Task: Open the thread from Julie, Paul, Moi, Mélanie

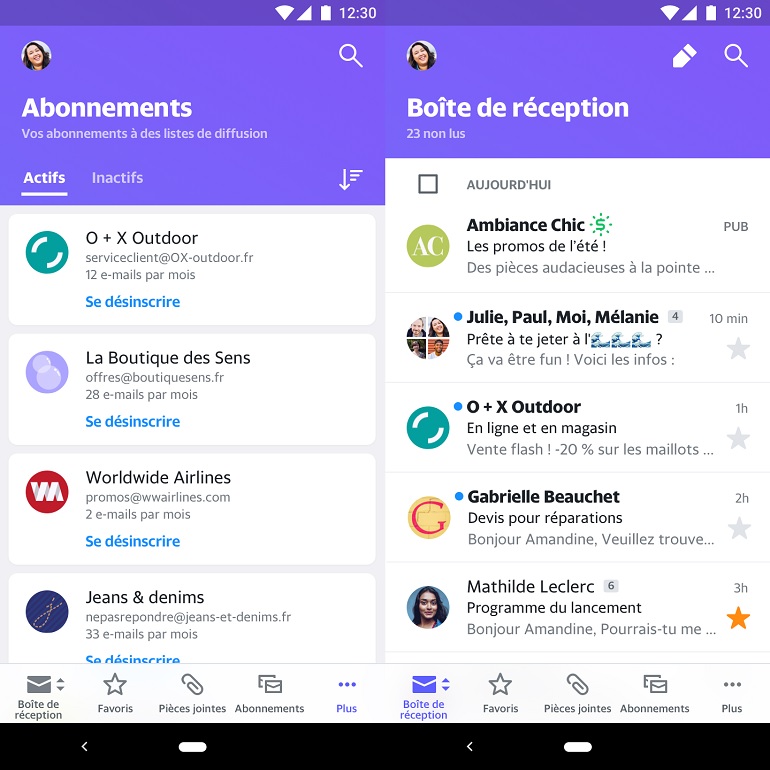Action: click(578, 338)
